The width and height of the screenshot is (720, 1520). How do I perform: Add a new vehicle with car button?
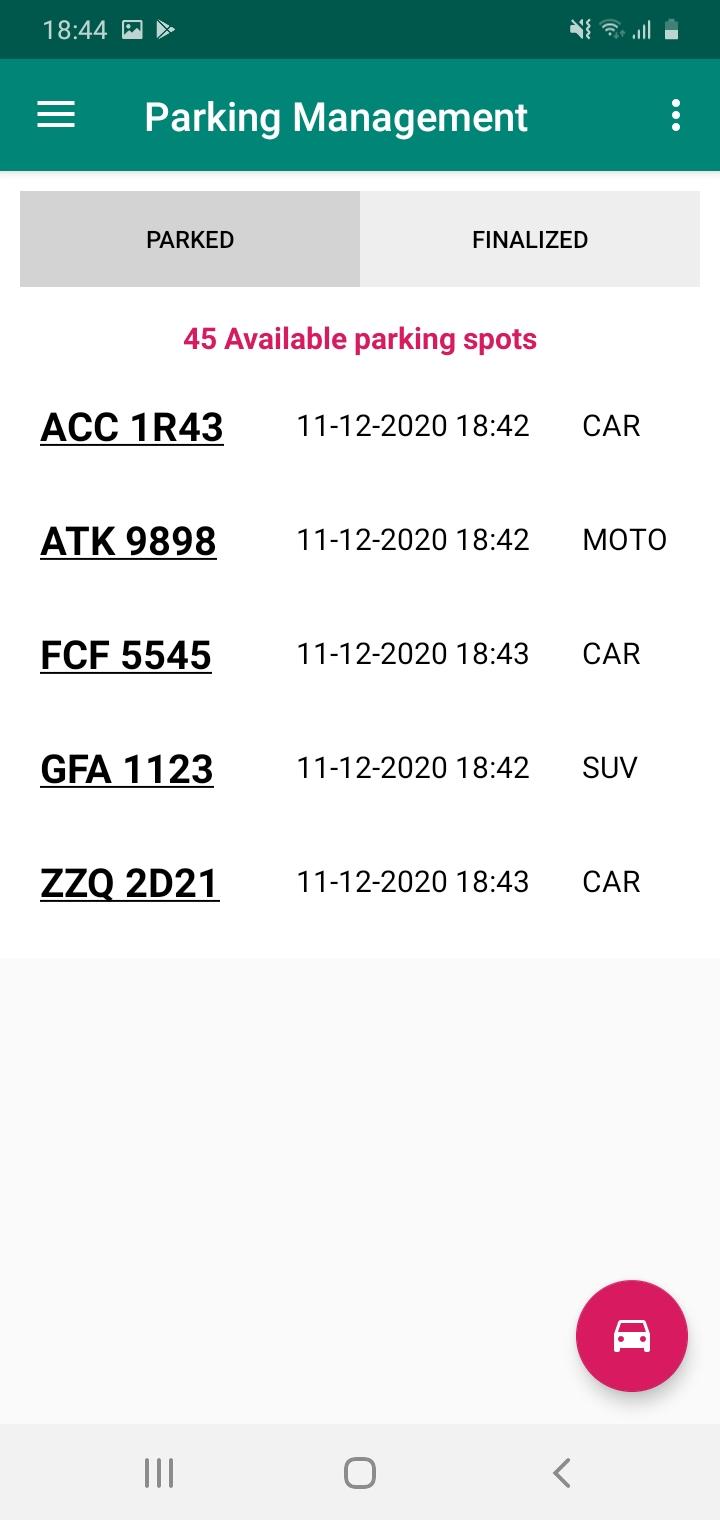coord(632,1336)
